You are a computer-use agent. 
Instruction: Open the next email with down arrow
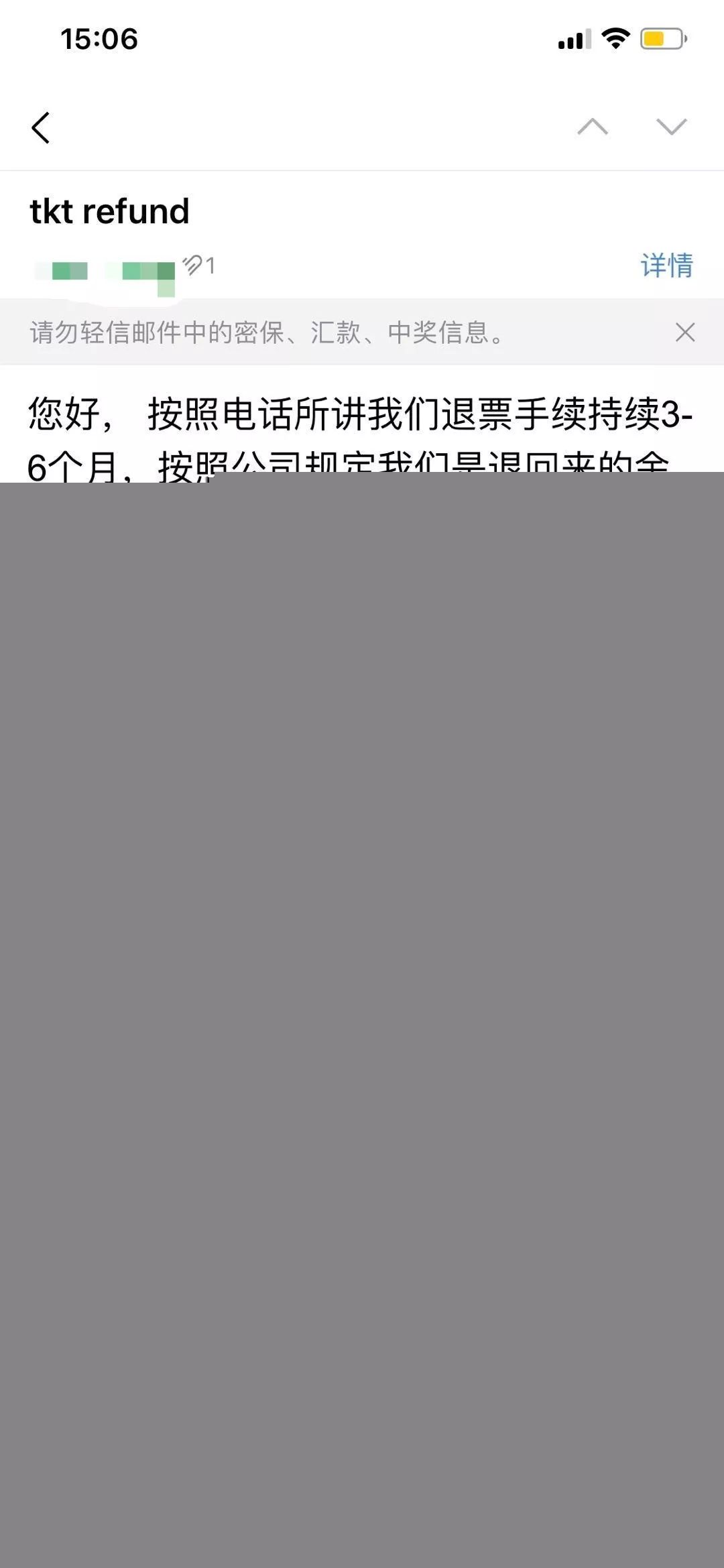click(671, 127)
